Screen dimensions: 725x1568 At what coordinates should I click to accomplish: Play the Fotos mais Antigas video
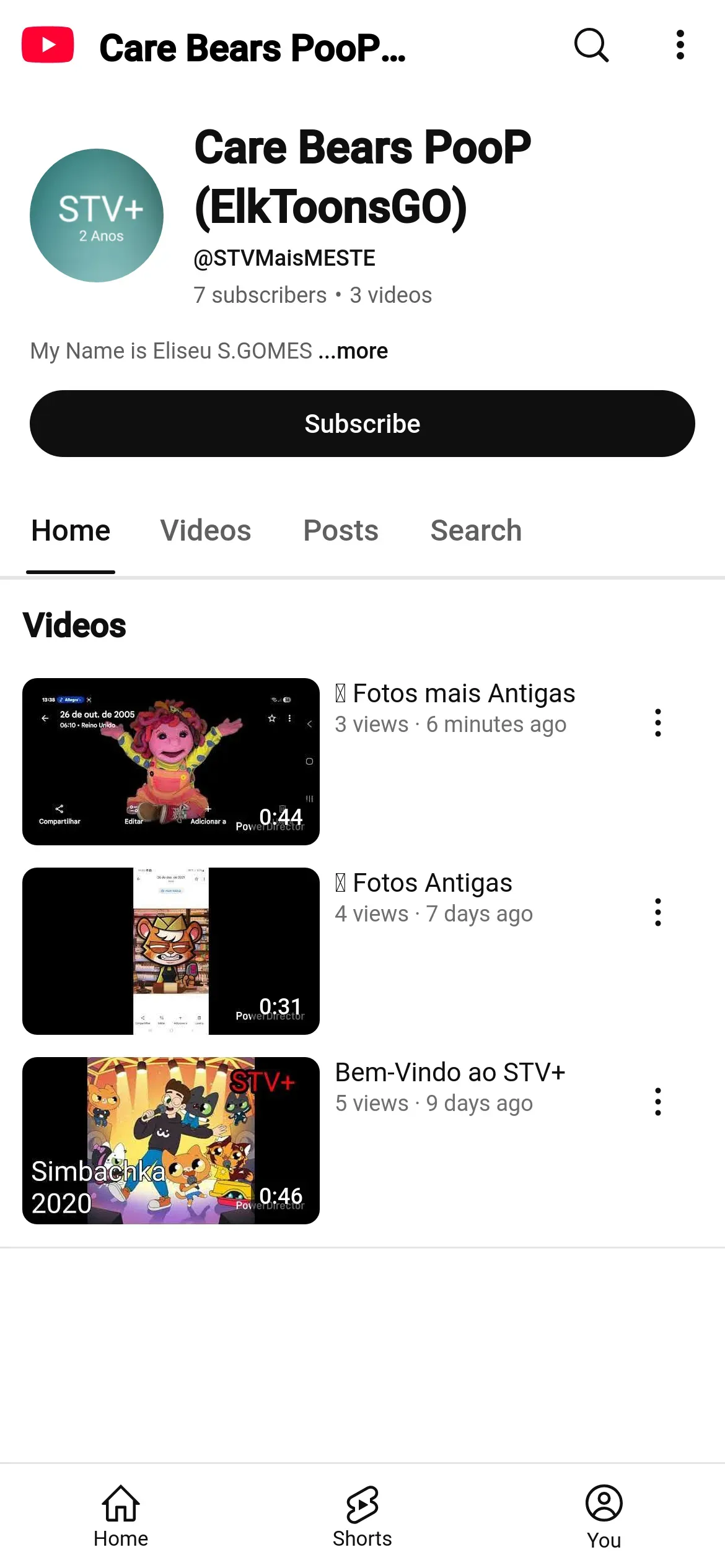171,762
